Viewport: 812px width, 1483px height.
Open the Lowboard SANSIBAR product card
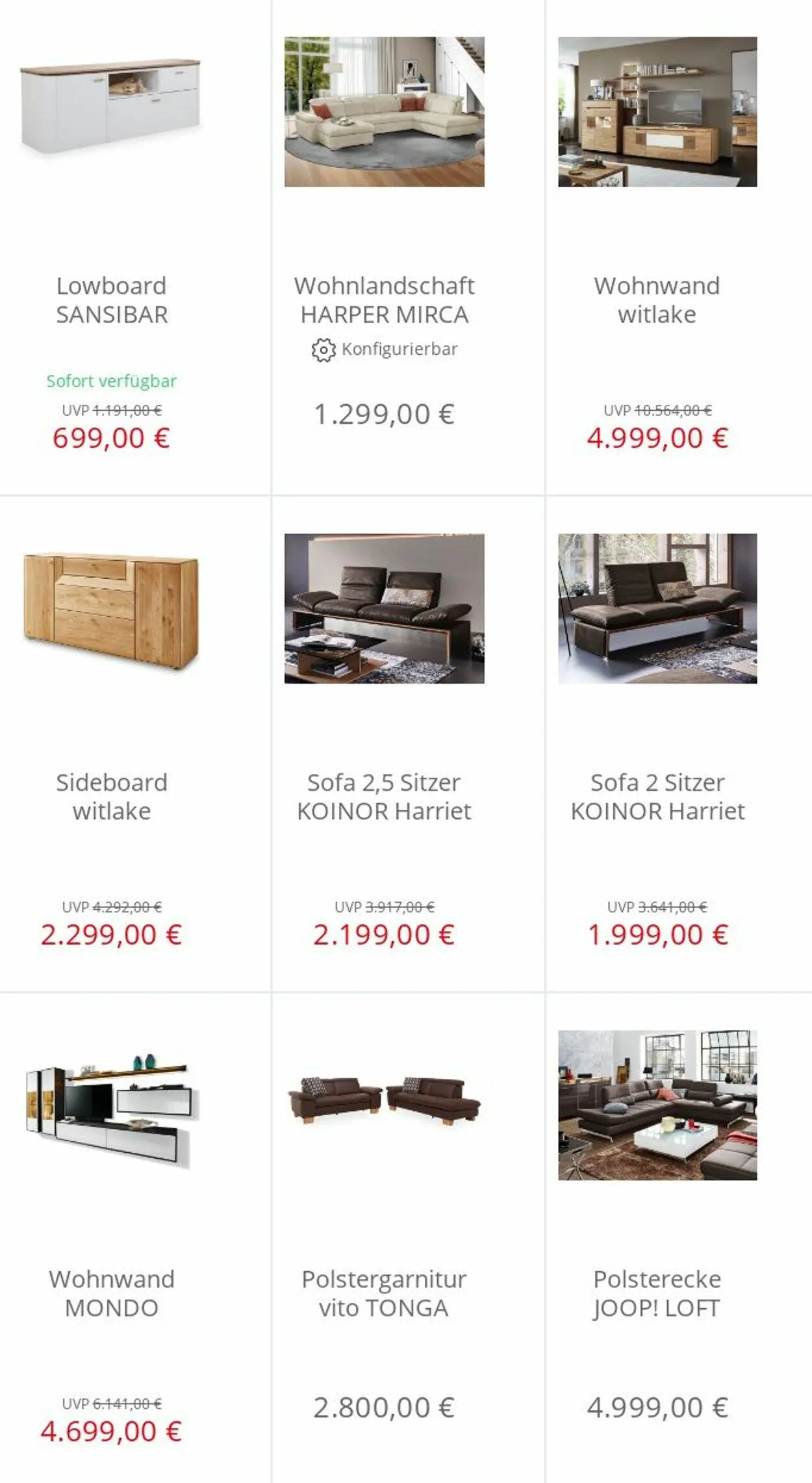112,247
